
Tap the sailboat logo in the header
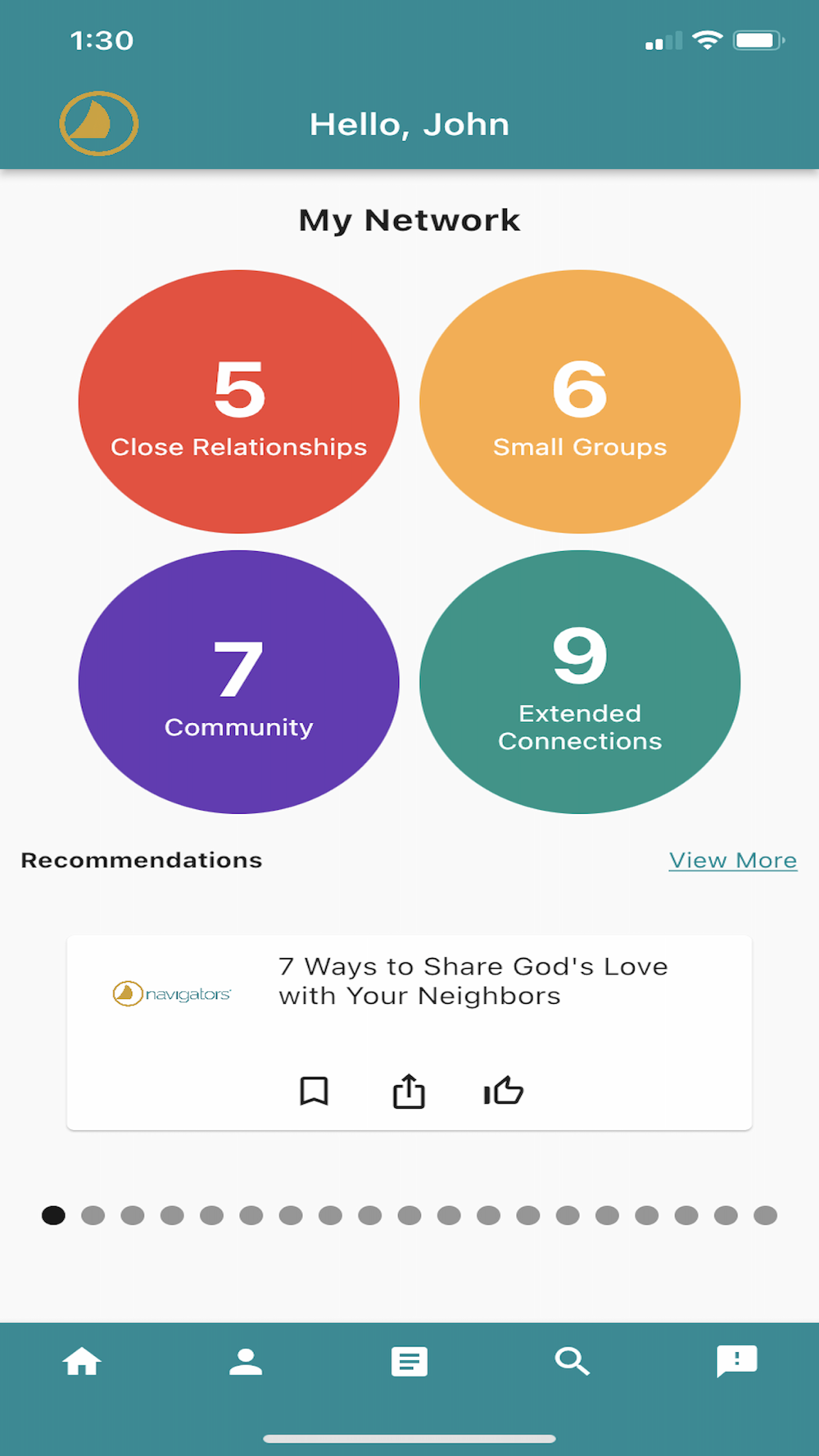point(99,124)
